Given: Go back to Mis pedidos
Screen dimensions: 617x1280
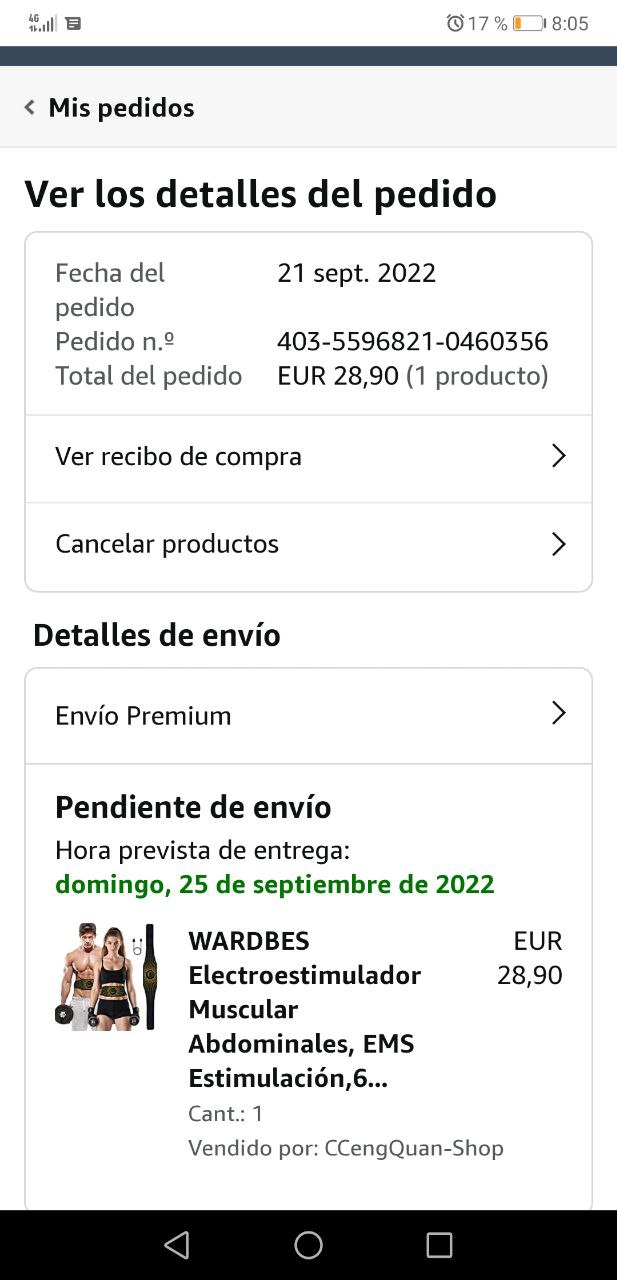Looking at the screenshot, I should point(110,108).
